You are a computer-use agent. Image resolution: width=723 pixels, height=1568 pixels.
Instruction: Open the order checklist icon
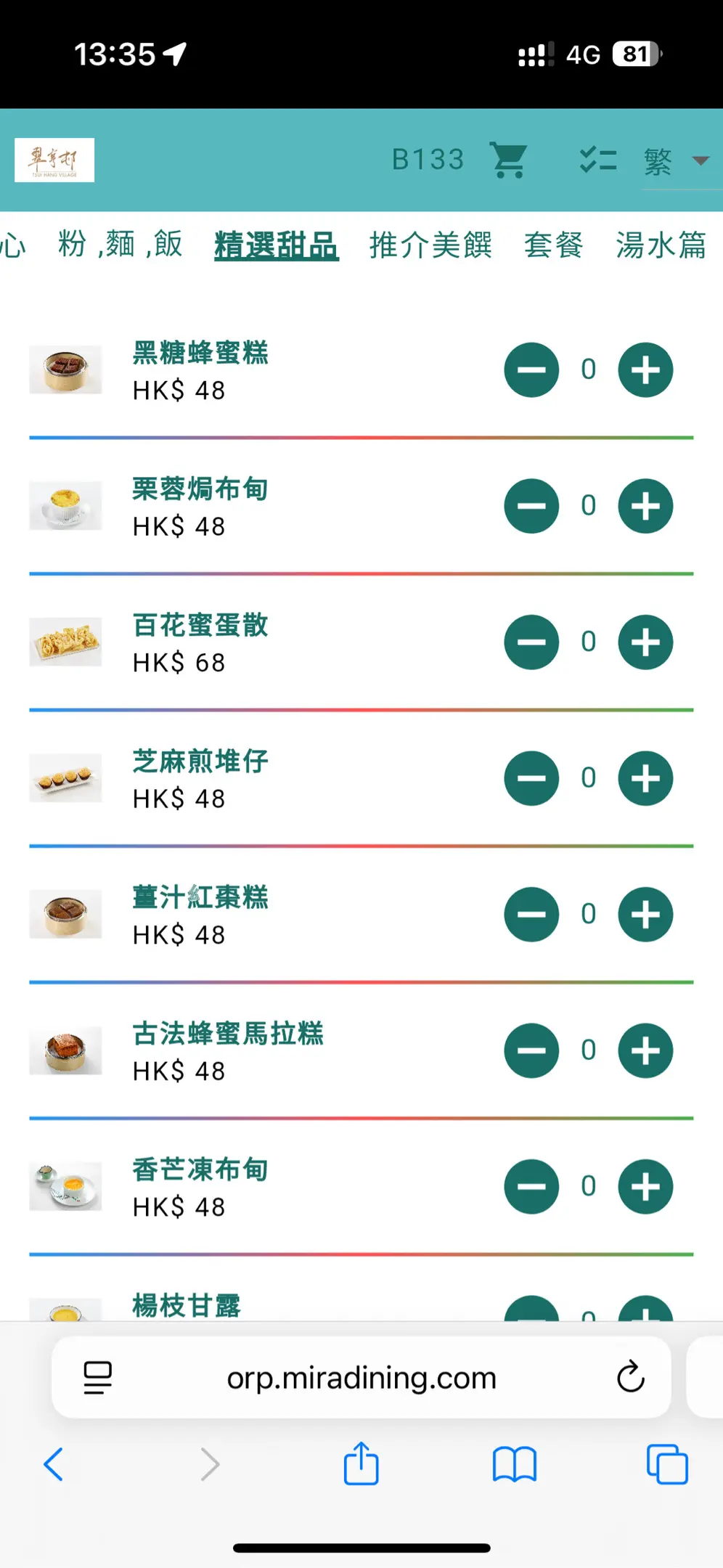tap(598, 160)
